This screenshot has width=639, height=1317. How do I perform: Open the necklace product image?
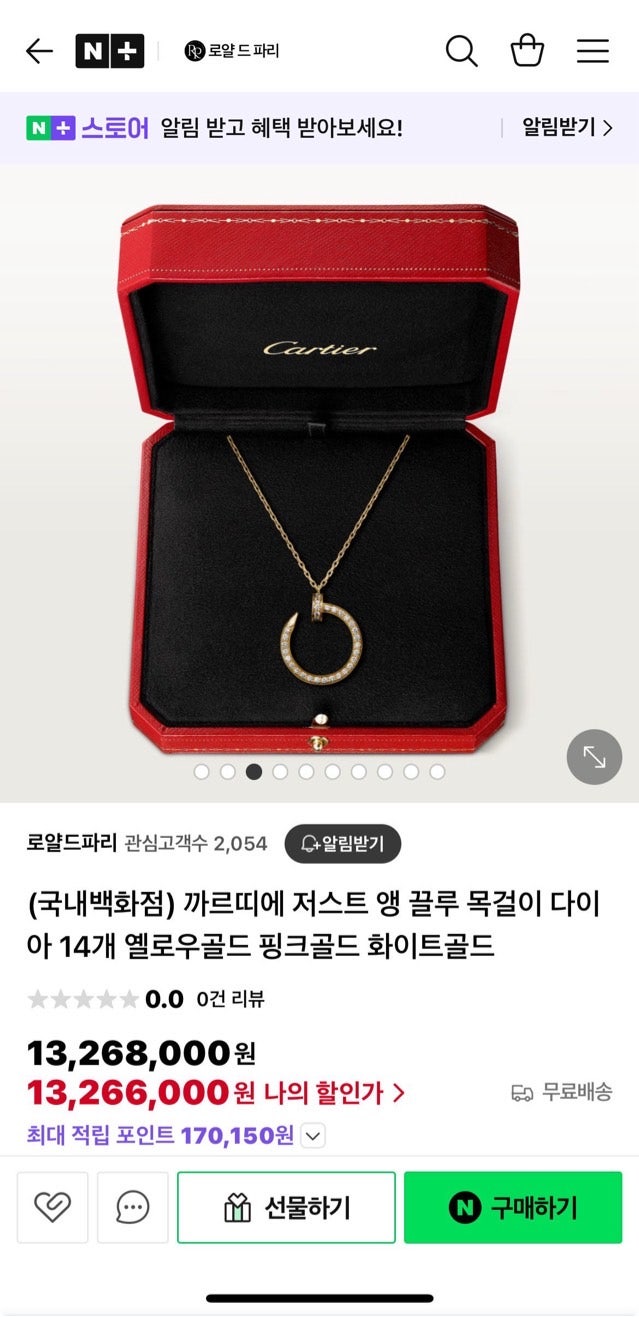(x=319, y=480)
